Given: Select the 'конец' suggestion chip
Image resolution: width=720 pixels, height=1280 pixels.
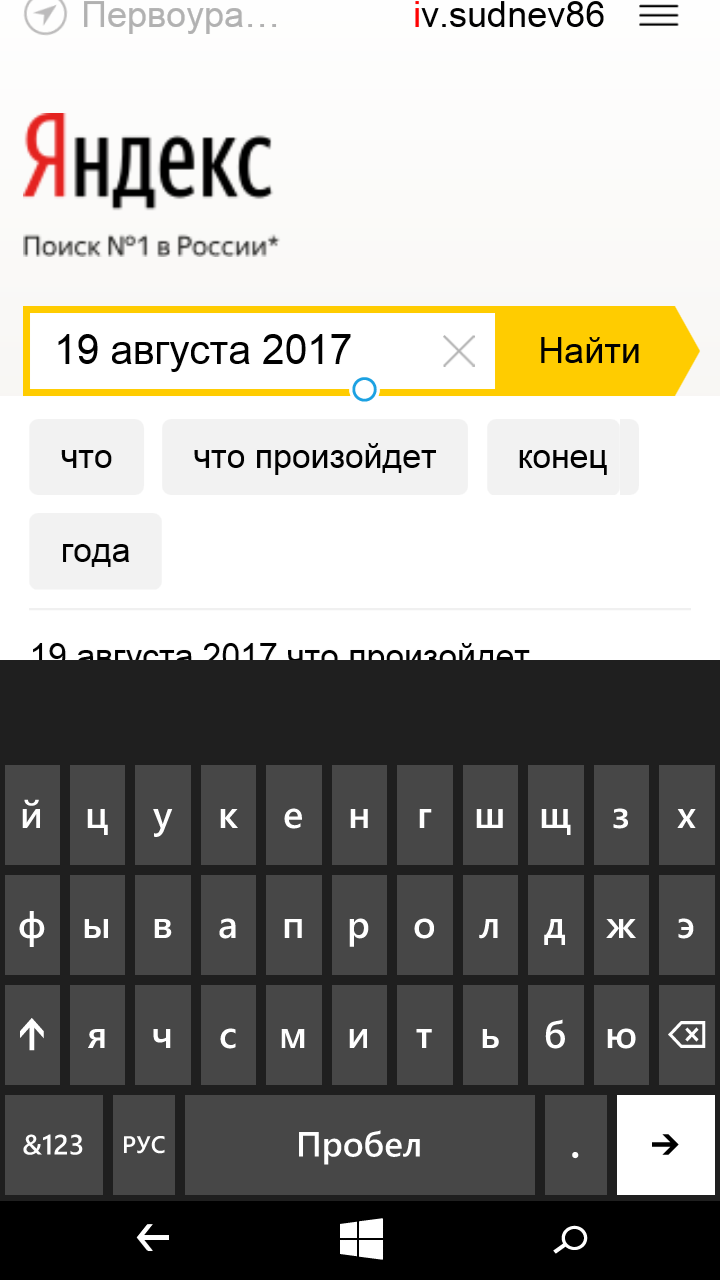Looking at the screenshot, I should pyautogui.click(x=561, y=457).
